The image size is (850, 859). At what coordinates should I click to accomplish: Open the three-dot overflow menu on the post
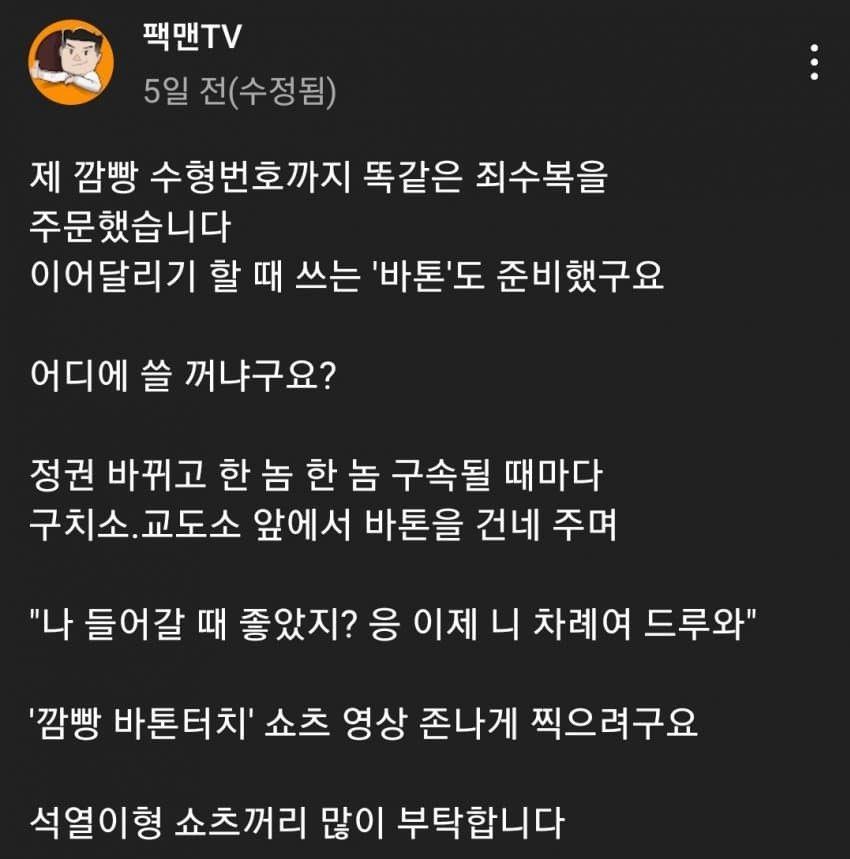(815, 61)
